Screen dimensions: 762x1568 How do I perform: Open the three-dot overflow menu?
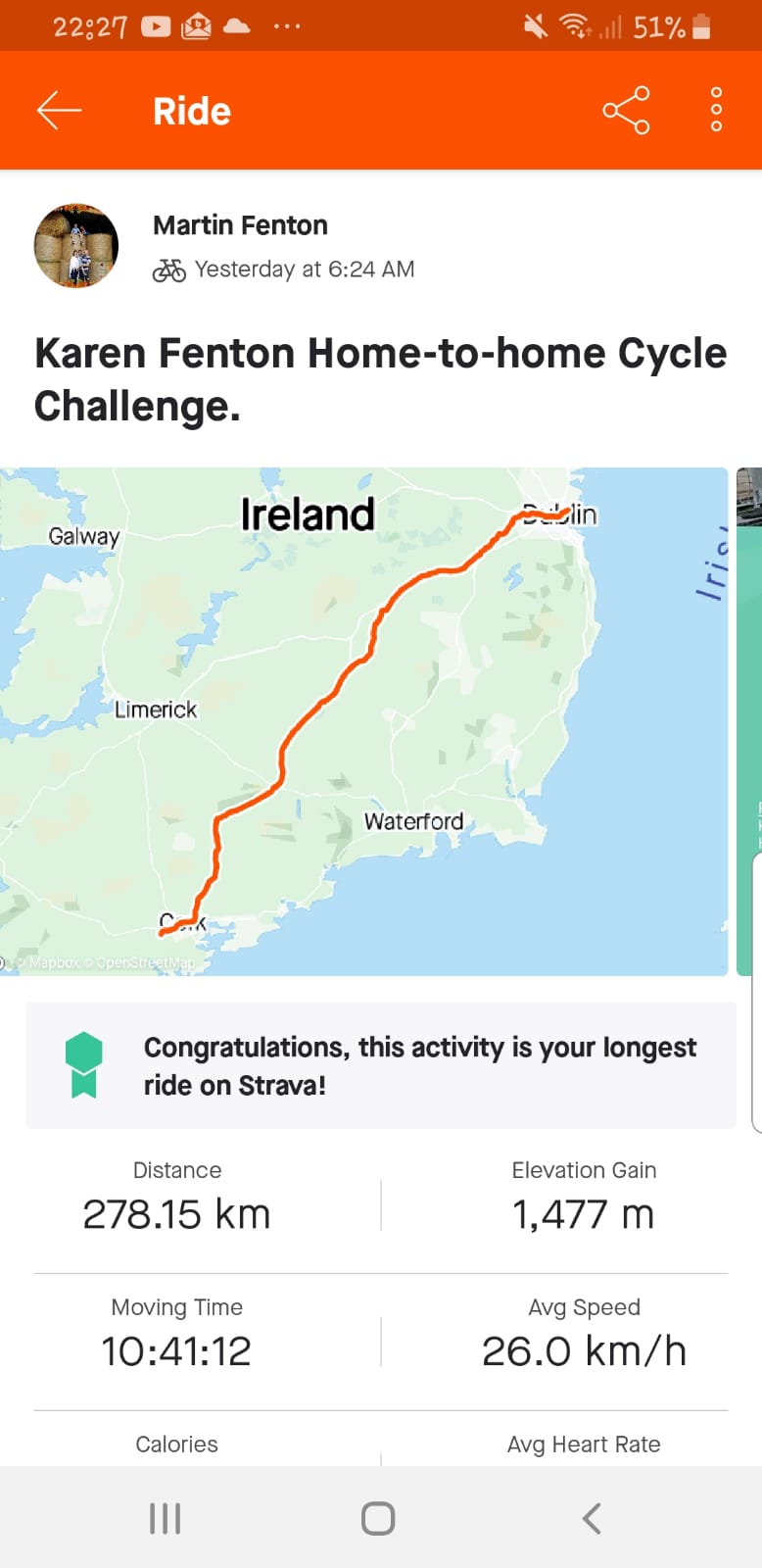pyautogui.click(x=716, y=110)
